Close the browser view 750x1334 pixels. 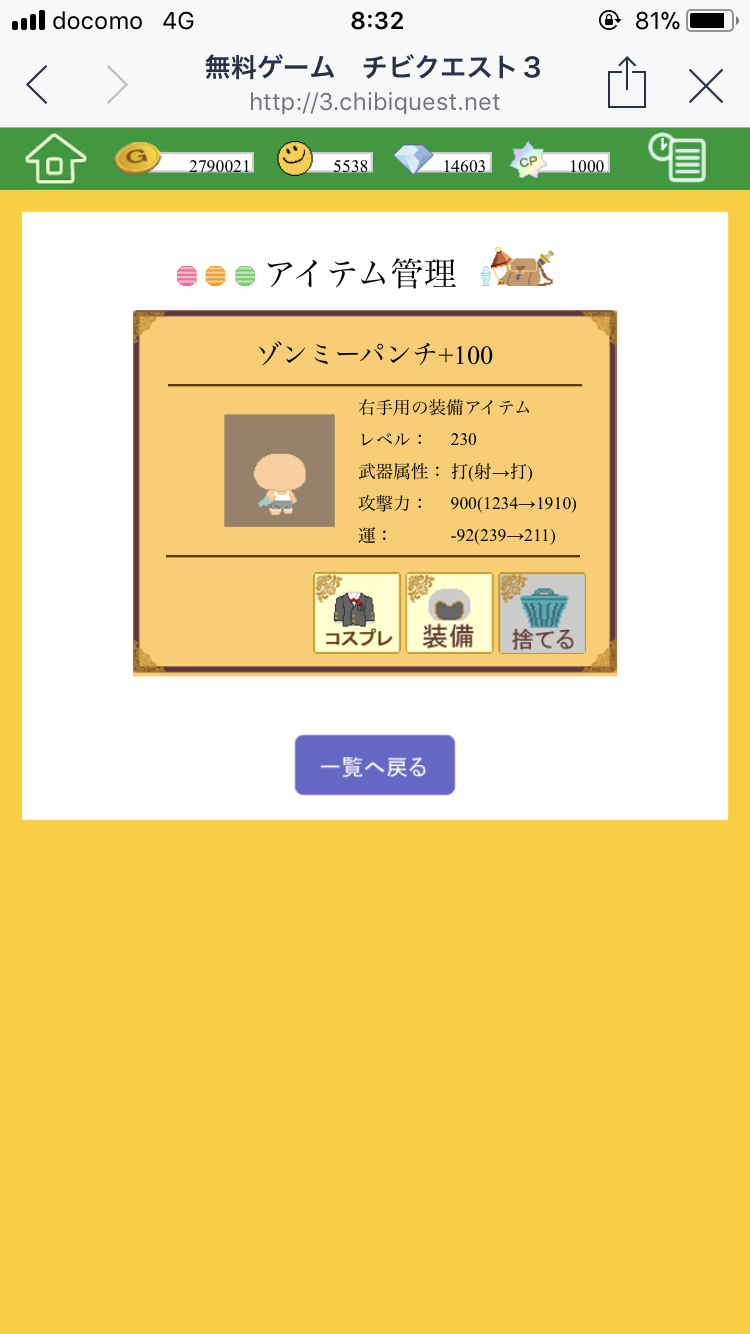pyautogui.click(x=706, y=86)
